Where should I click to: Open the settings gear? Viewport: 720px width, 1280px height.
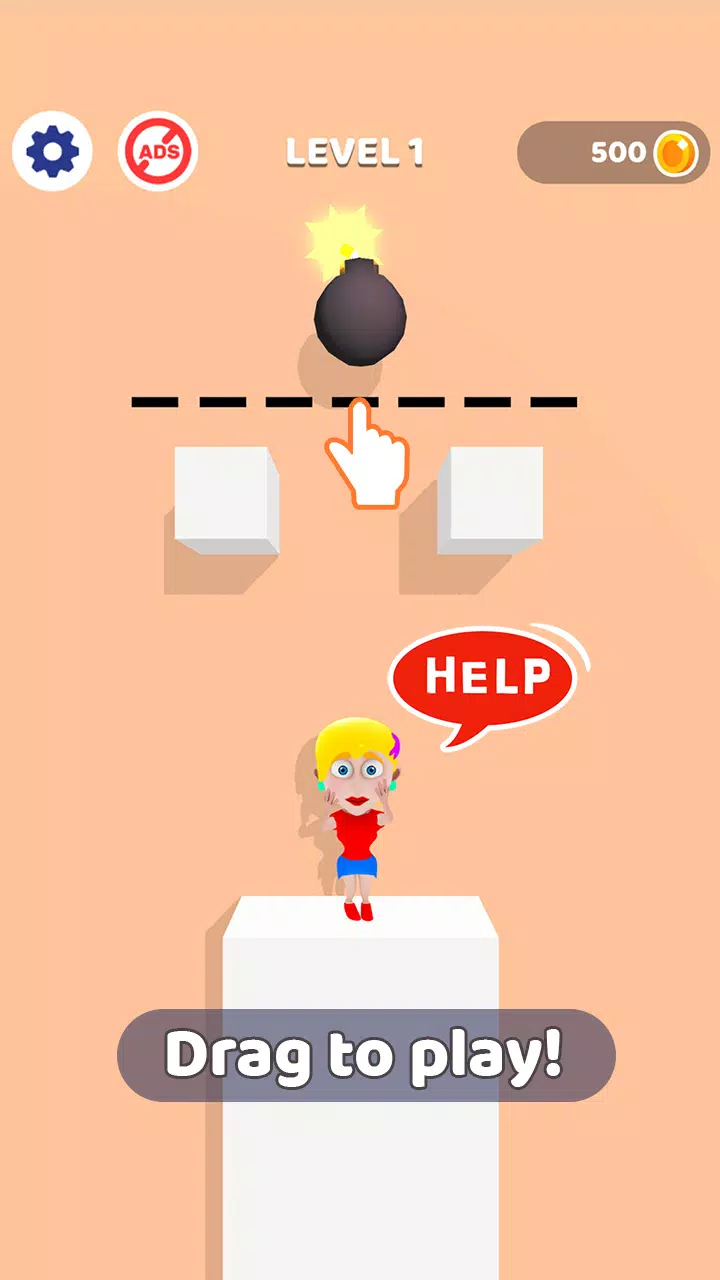pos(52,152)
